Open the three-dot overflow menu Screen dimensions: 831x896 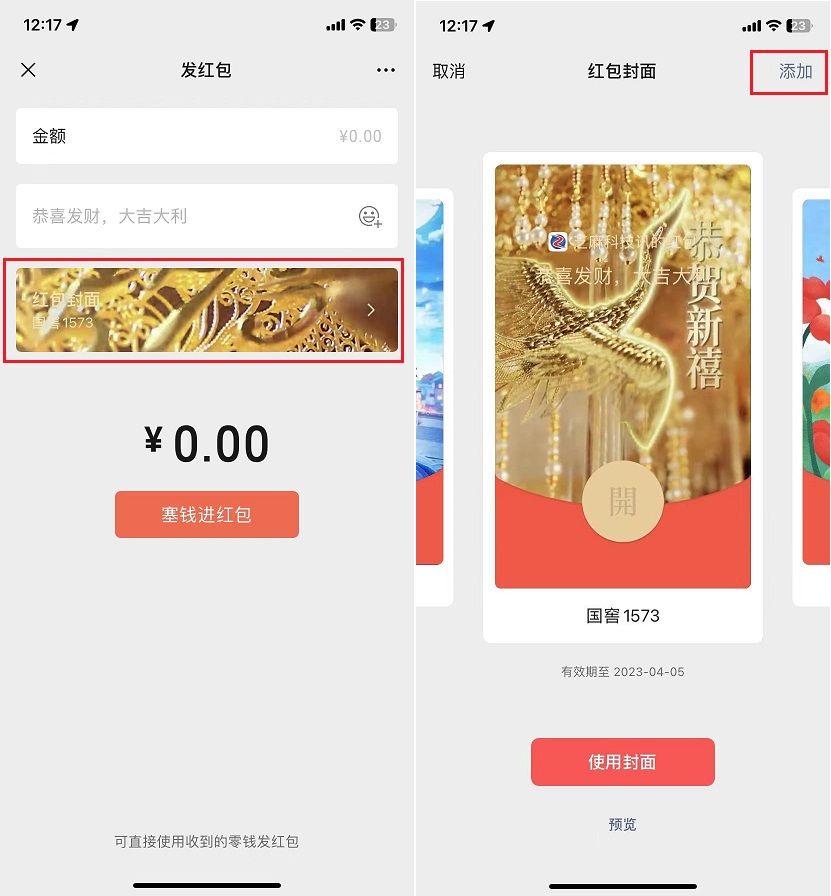(x=386, y=70)
